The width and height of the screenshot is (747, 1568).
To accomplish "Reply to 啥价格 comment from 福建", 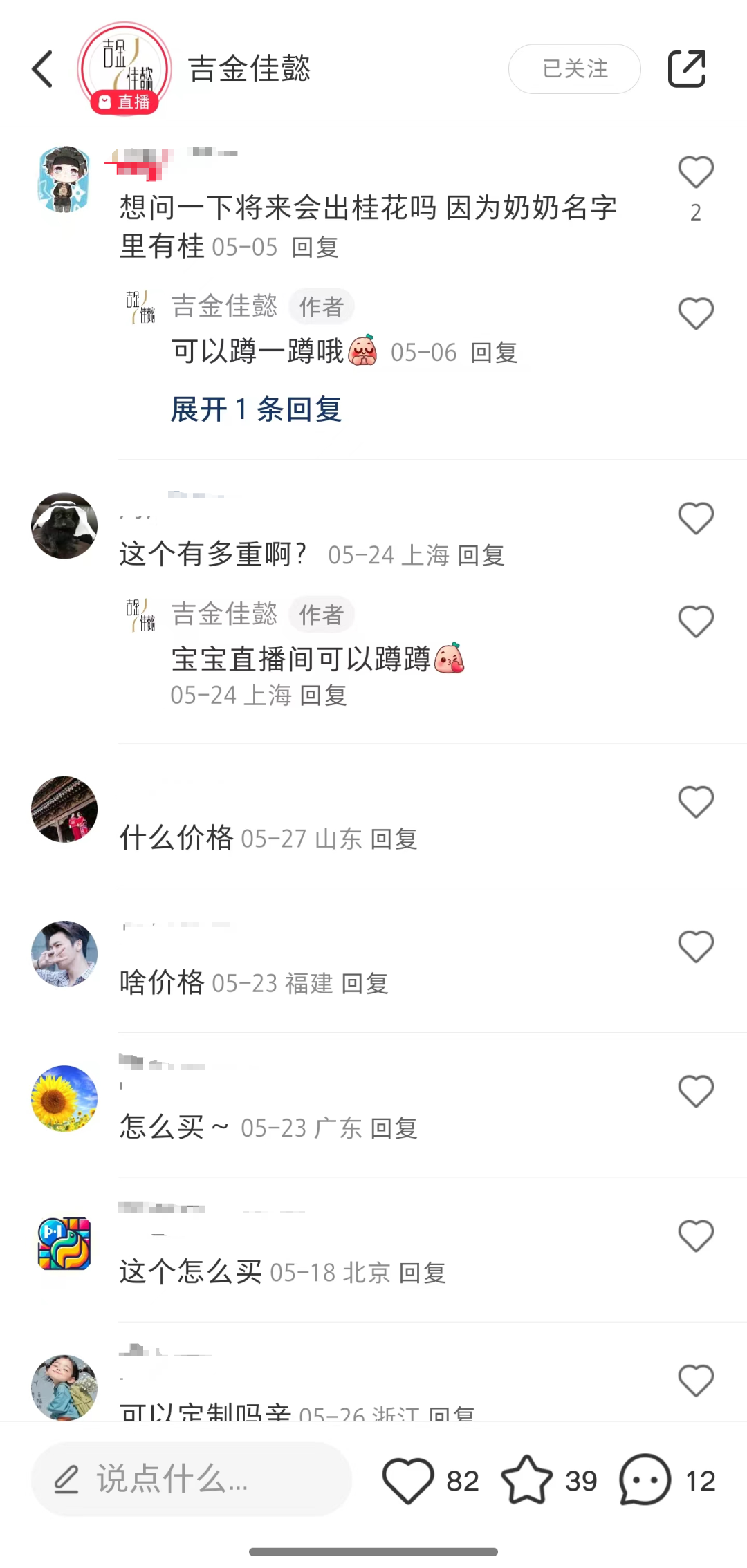I will [x=365, y=984].
